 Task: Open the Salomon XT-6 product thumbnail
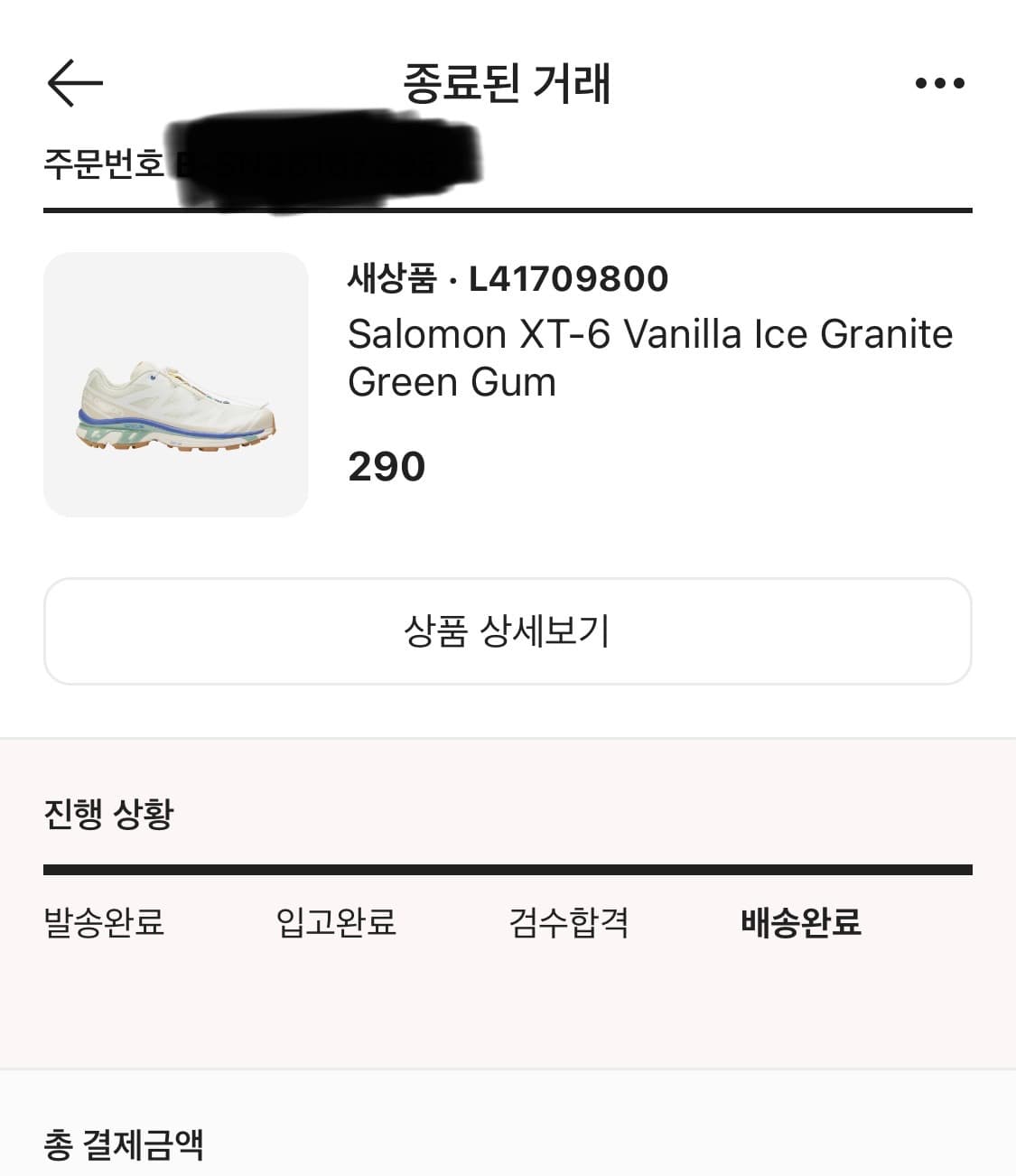(x=176, y=385)
